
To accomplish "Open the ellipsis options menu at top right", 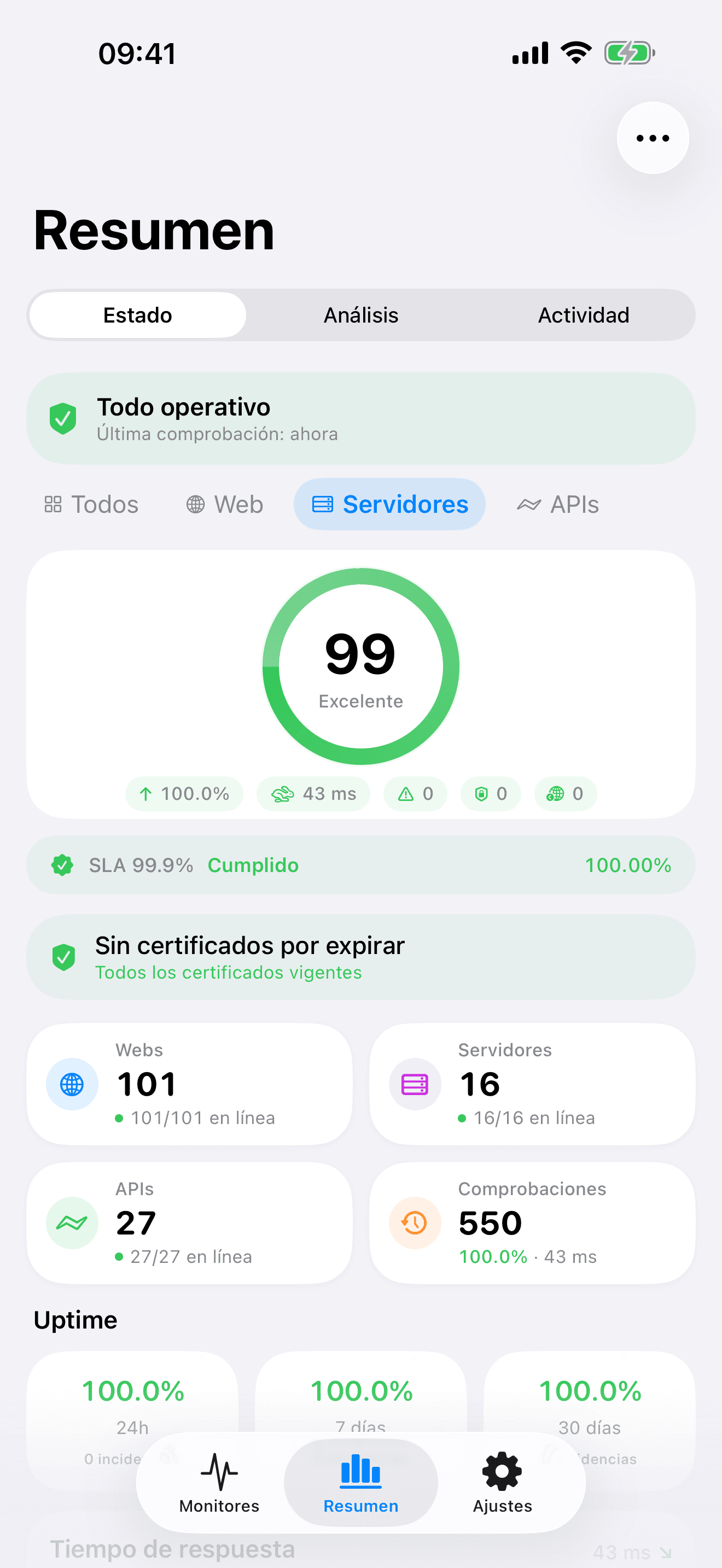I will pos(652,138).
